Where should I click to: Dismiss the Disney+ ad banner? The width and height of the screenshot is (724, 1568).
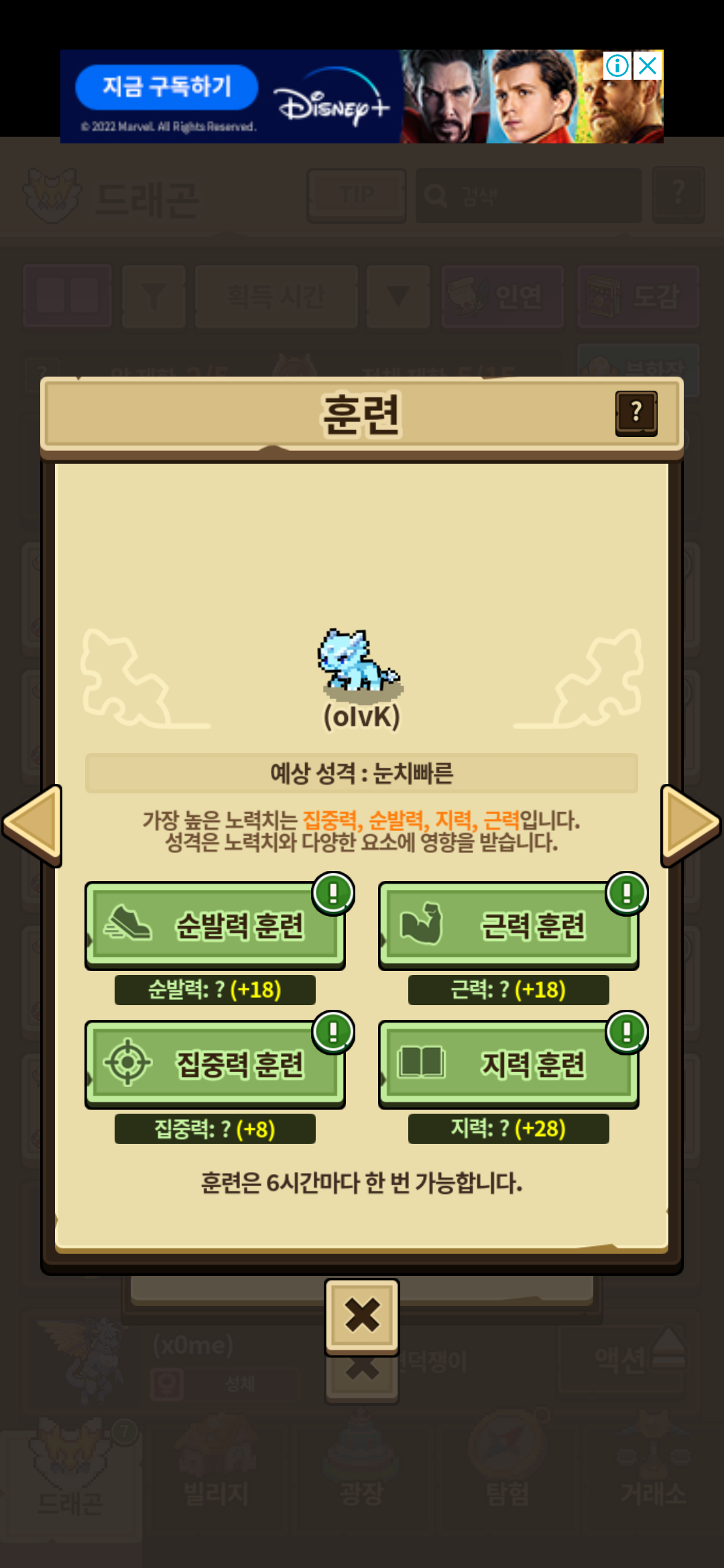coord(648,66)
